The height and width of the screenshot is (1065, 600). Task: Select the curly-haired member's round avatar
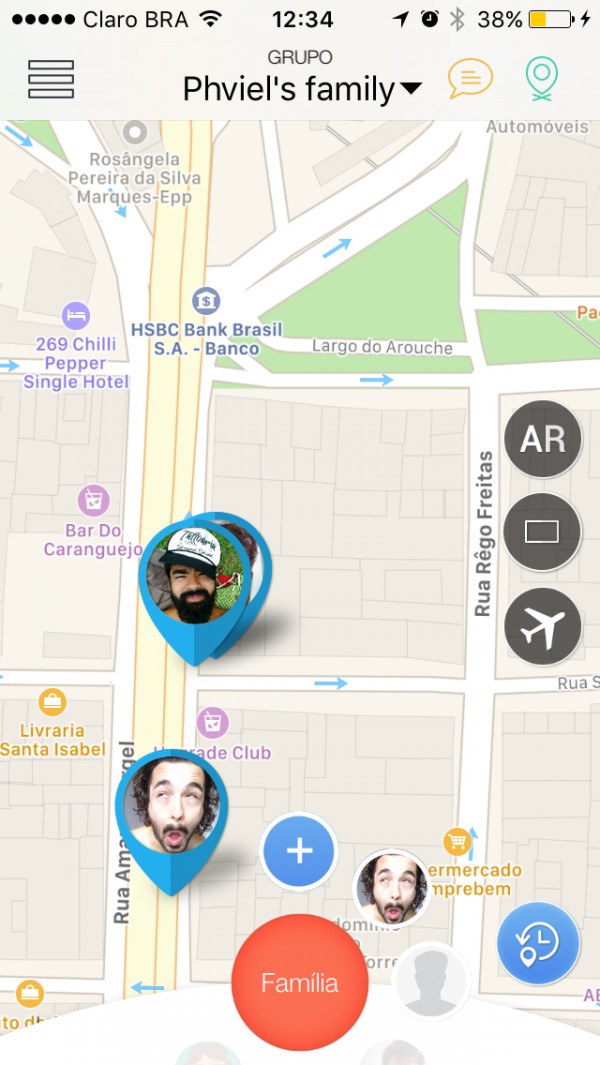point(393,888)
